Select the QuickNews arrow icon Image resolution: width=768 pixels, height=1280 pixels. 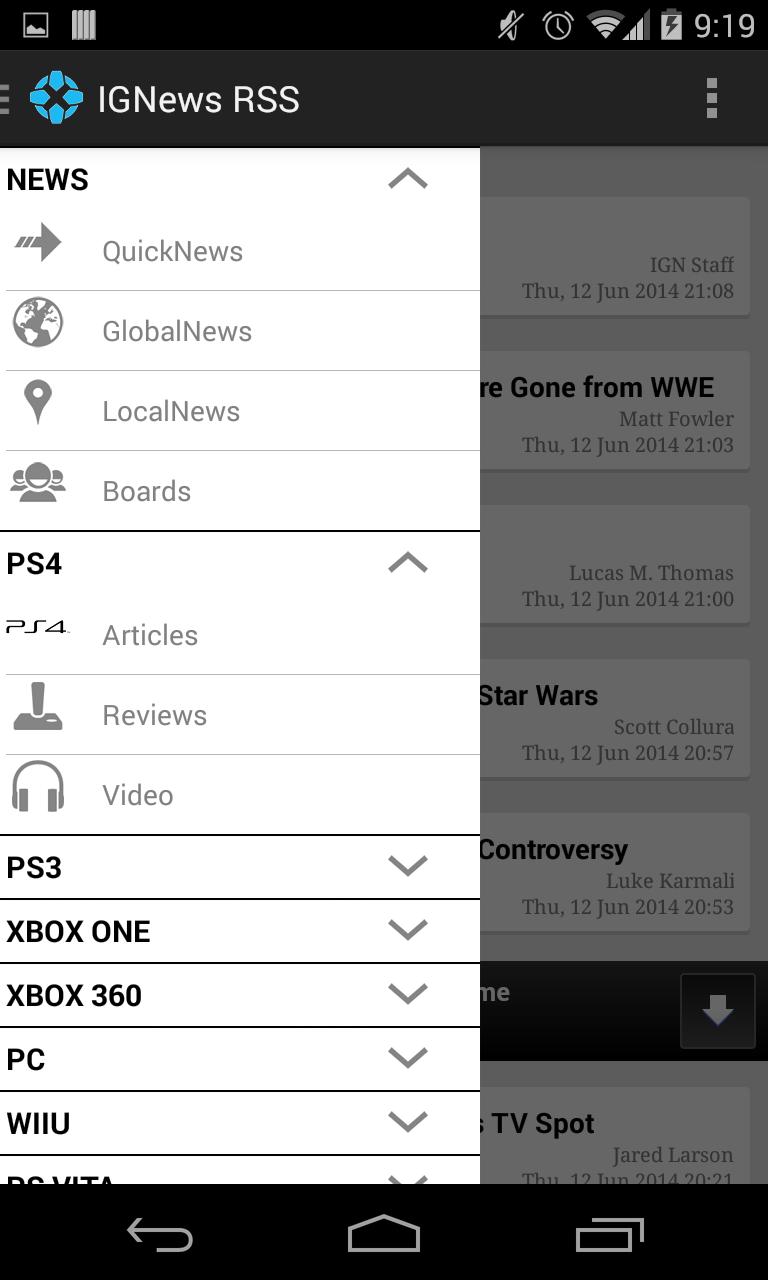[37, 243]
